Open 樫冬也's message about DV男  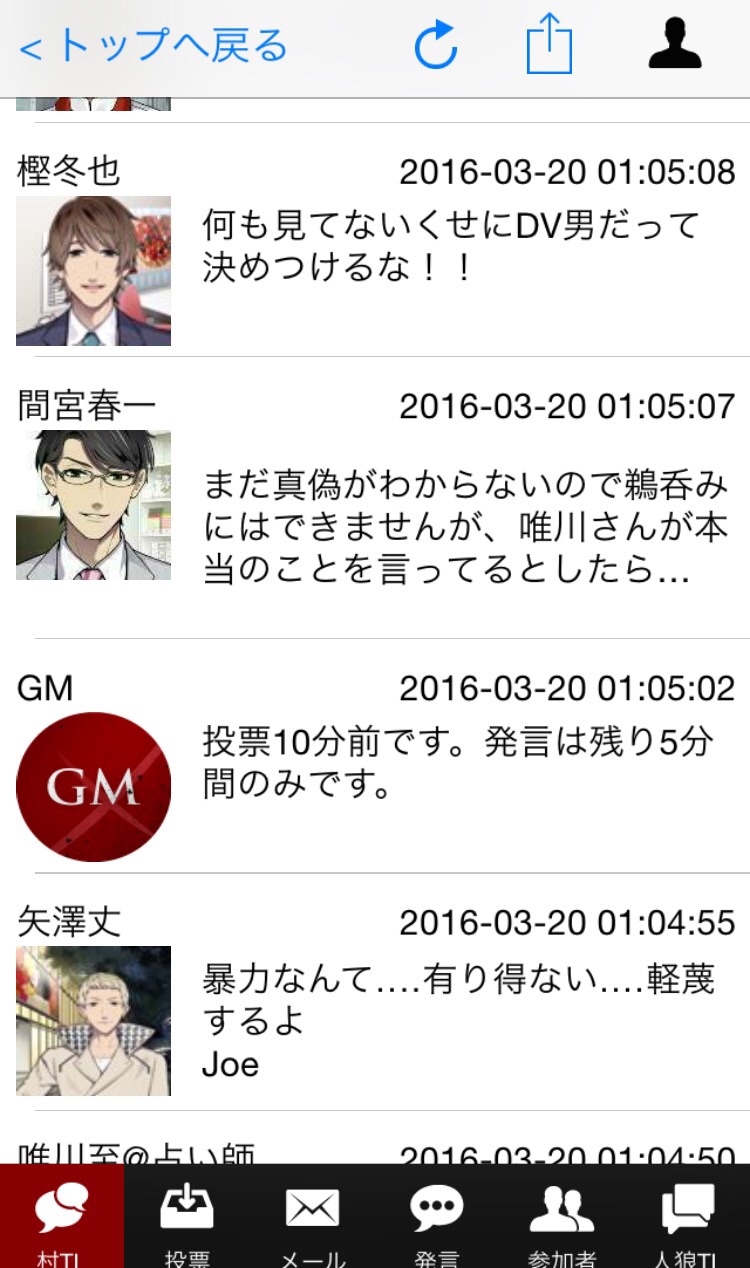pos(450,247)
